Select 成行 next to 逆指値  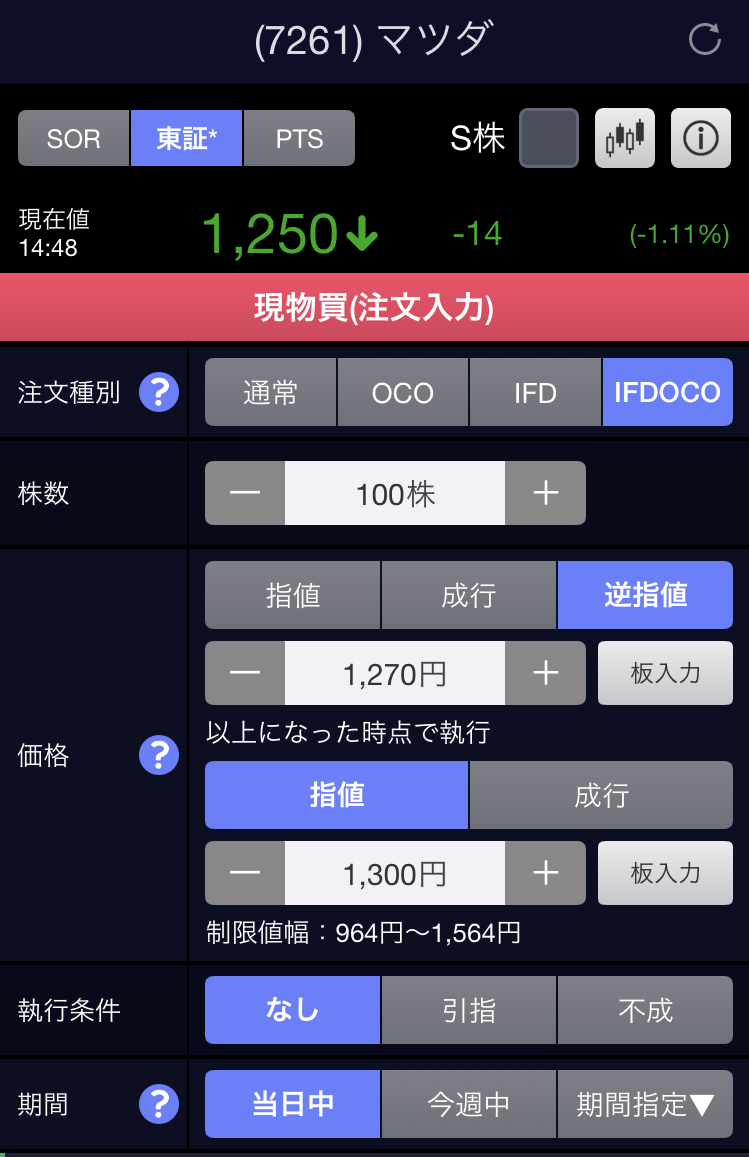(x=468, y=595)
